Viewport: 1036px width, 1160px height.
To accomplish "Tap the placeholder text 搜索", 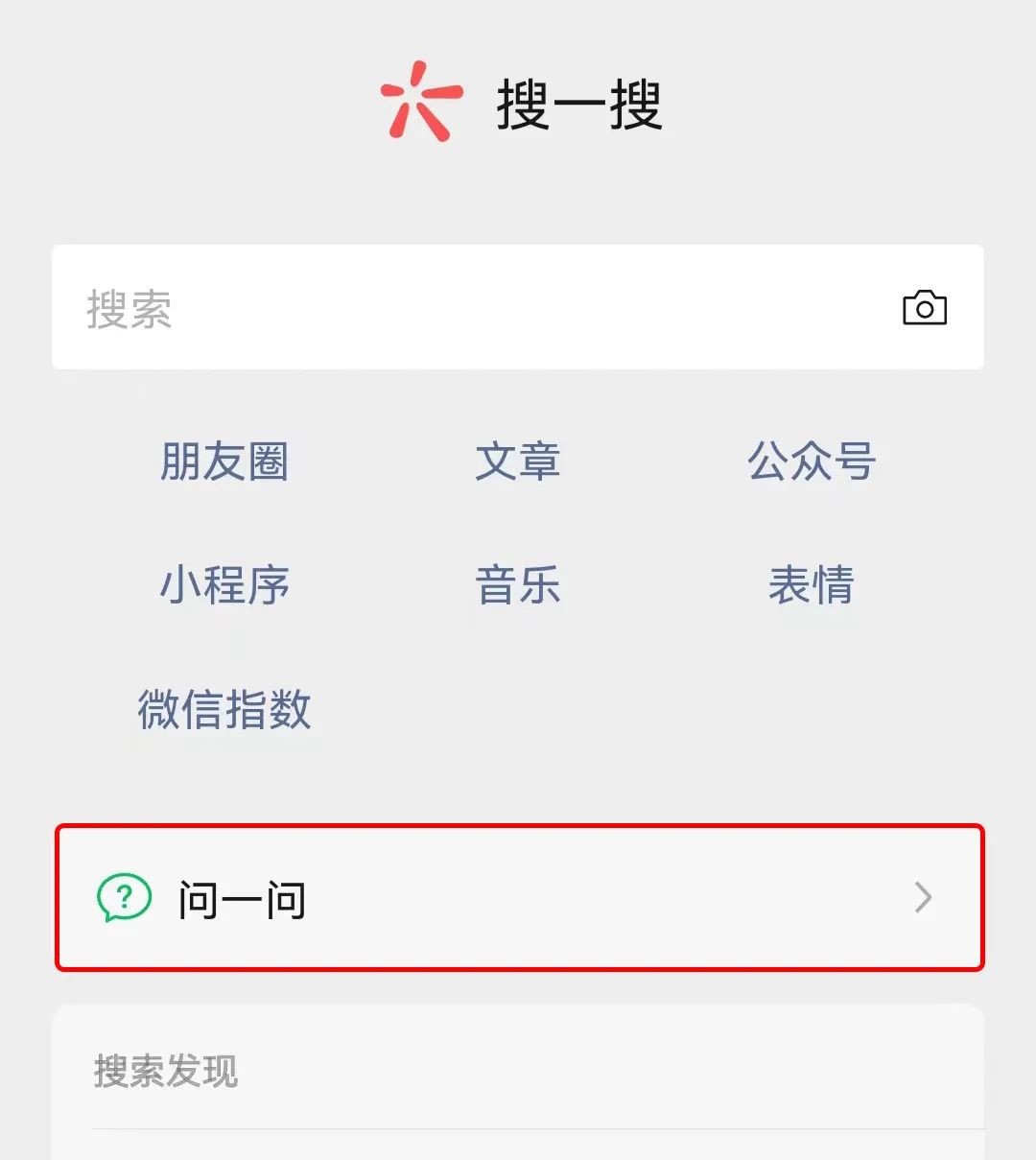I will click(x=131, y=309).
